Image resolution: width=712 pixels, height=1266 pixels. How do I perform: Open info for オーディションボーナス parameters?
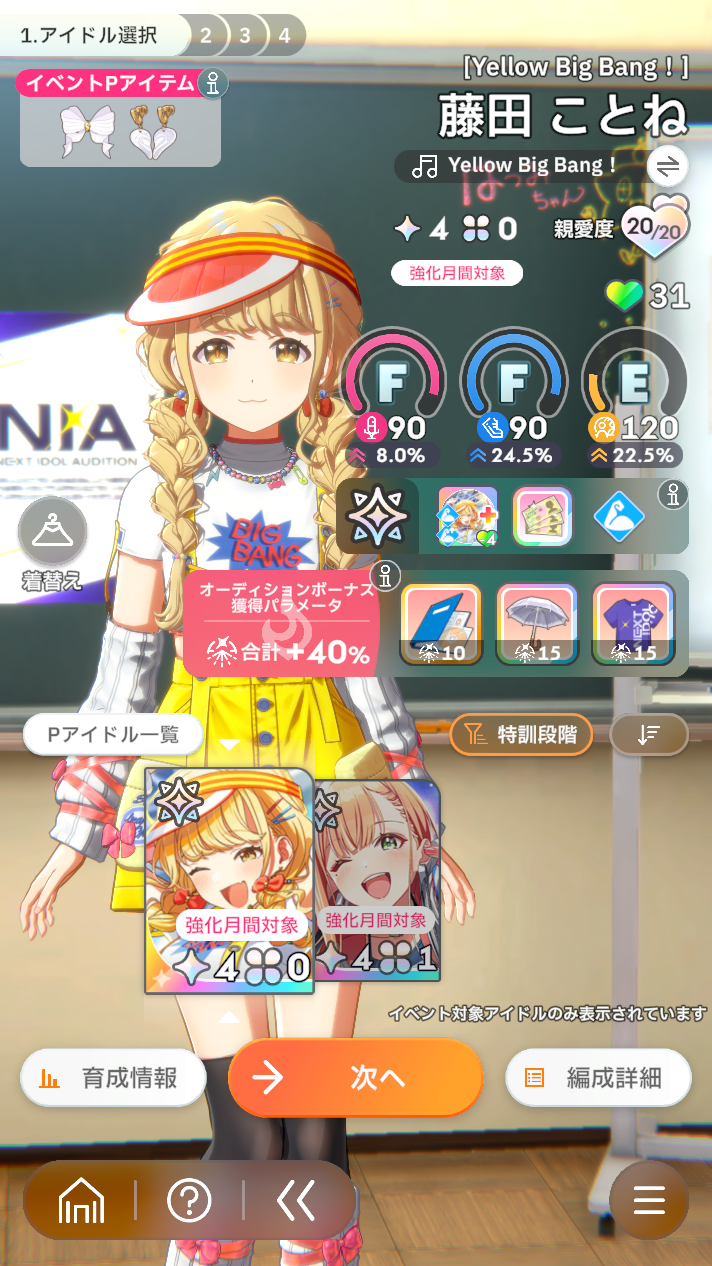click(x=384, y=576)
